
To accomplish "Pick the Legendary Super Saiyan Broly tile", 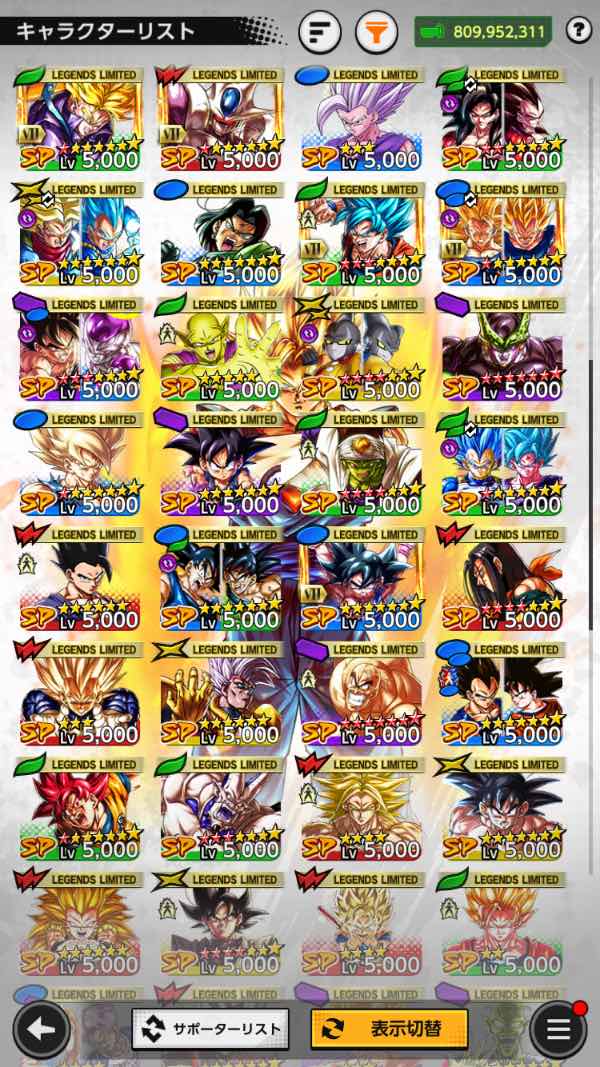I will click(x=362, y=808).
